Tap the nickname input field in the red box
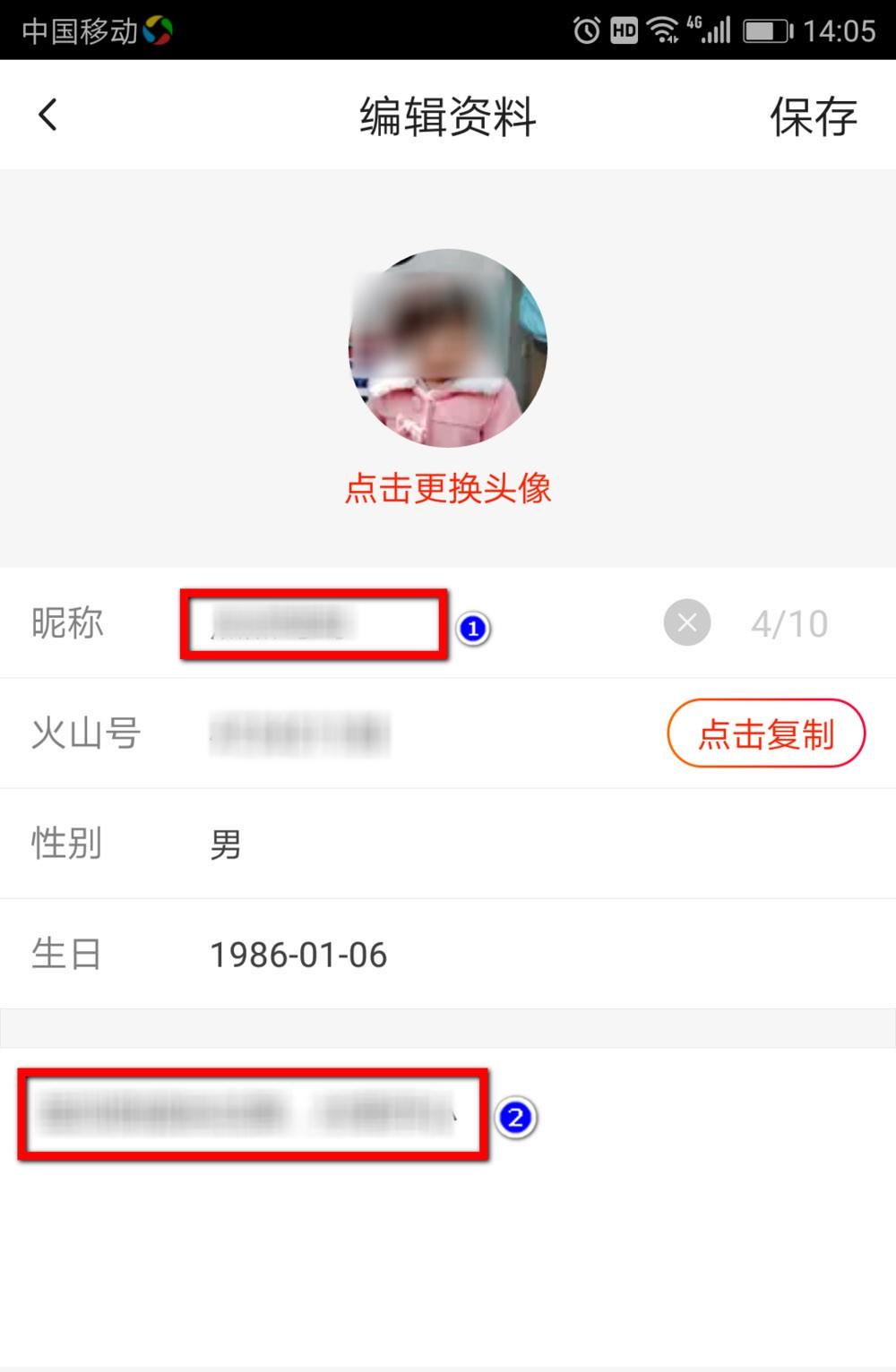 [x=314, y=624]
